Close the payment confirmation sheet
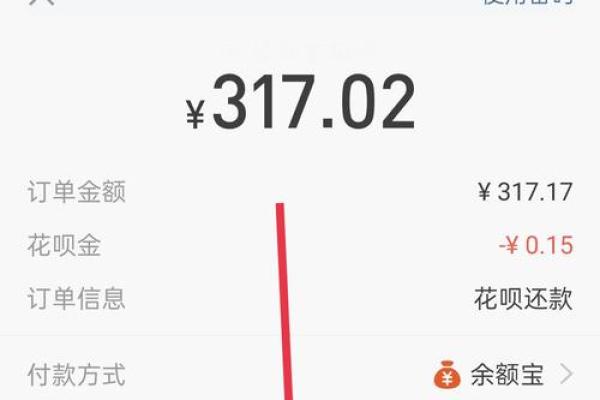The height and width of the screenshot is (400, 600). point(42,4)
